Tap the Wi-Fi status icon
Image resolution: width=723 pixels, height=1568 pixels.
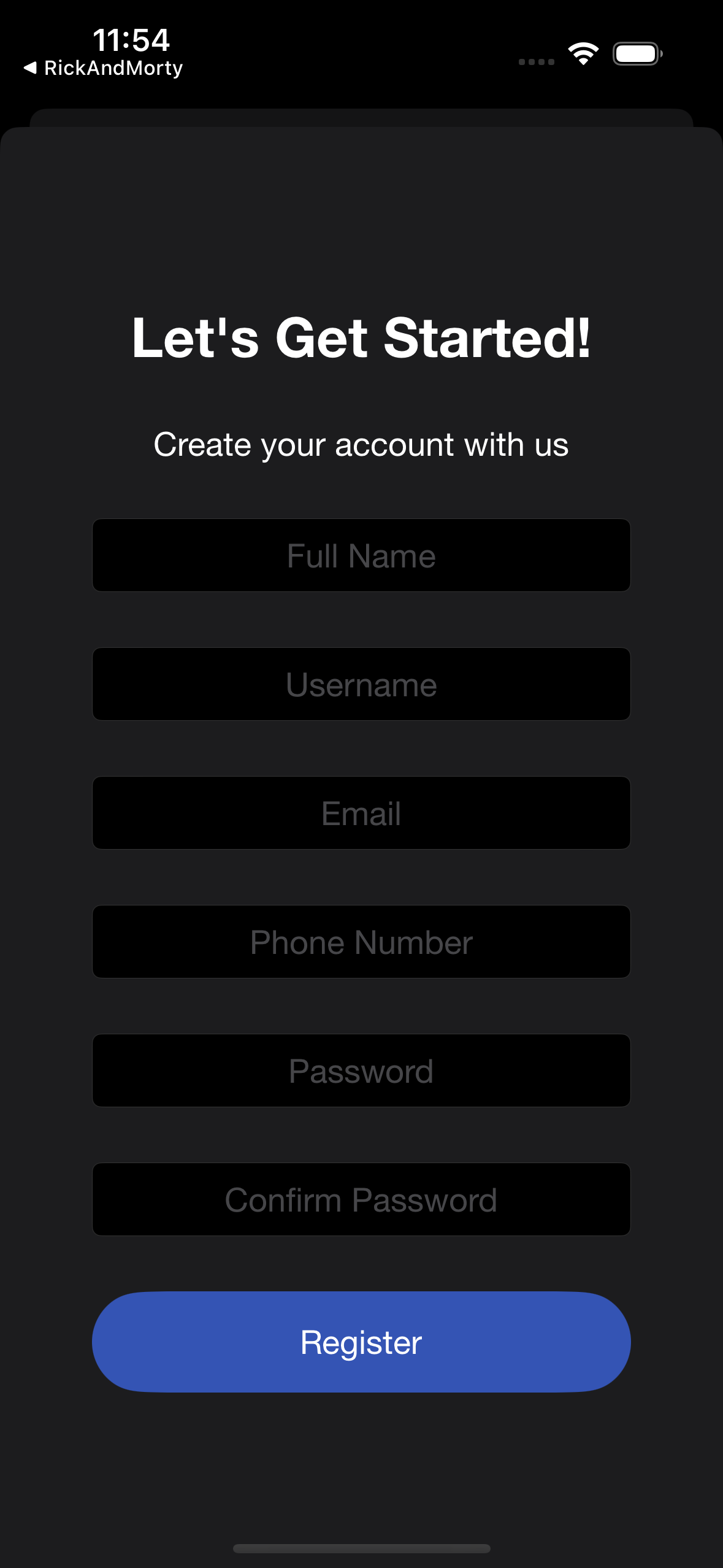point(583,54)
